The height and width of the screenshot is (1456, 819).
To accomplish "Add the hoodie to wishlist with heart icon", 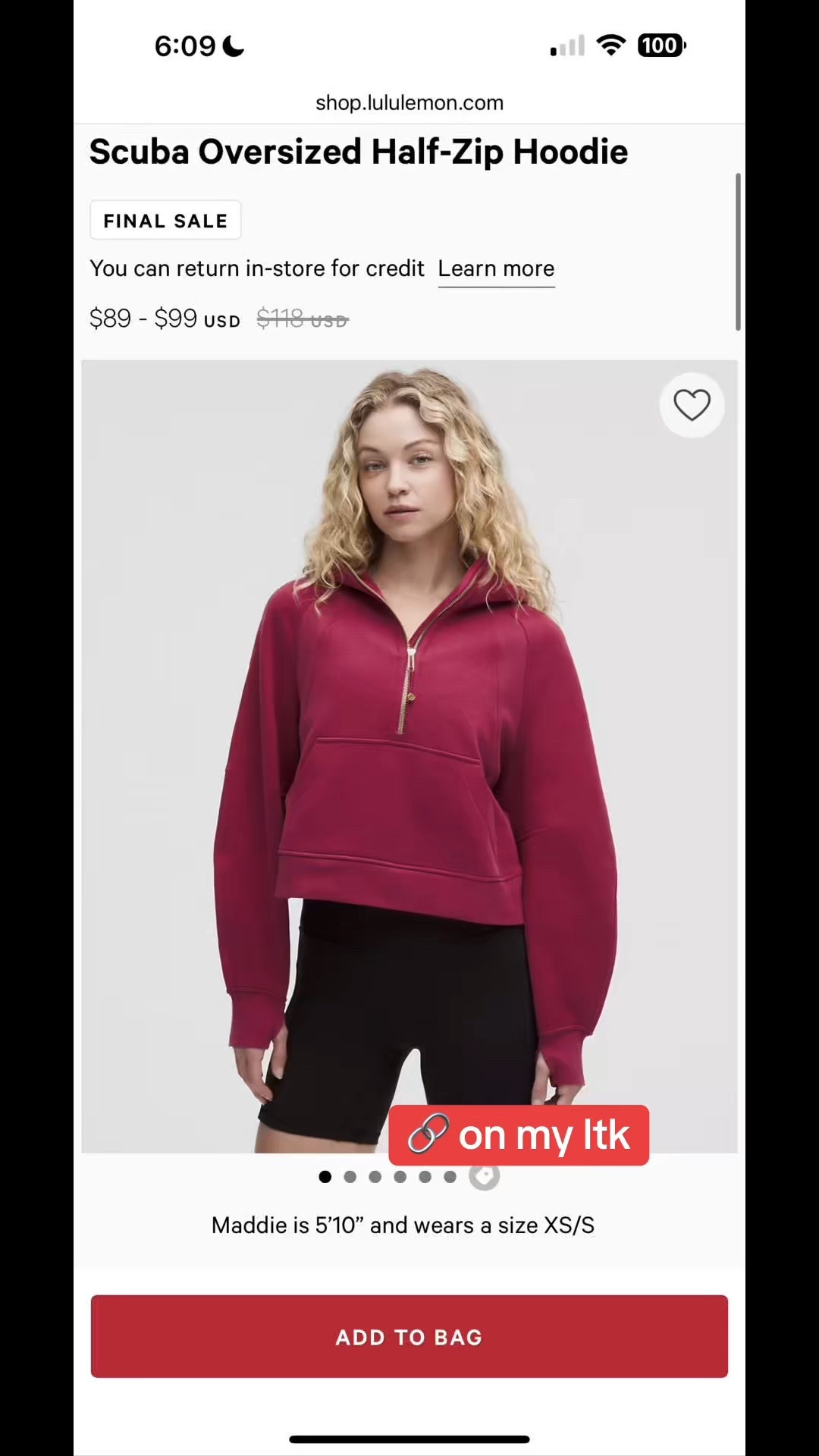I will pos(692,405).
